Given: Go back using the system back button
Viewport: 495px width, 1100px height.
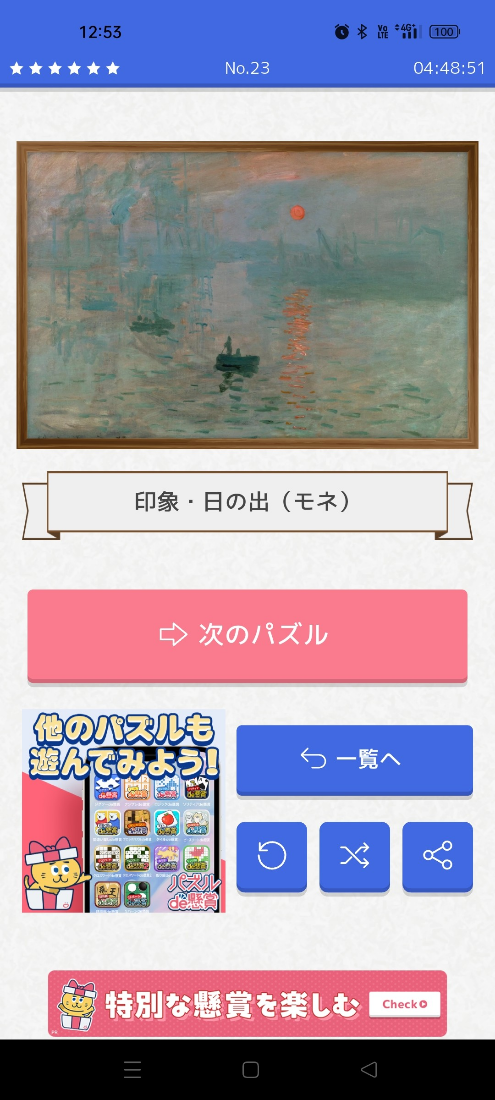Looking at the screenshot, I should pyautogui.click(x=369, y=1069).
